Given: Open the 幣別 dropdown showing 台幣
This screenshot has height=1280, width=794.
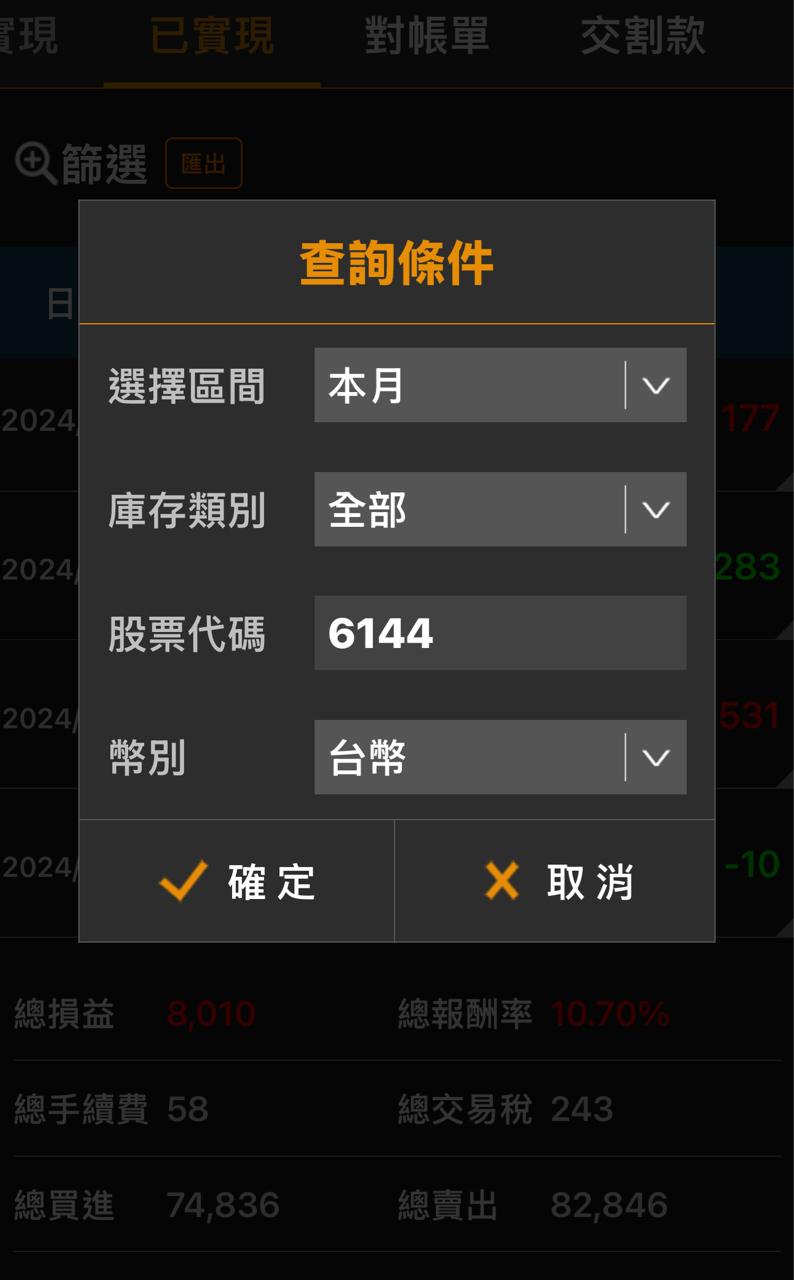Looking at the screenshot, I should (x=500, y=757).
